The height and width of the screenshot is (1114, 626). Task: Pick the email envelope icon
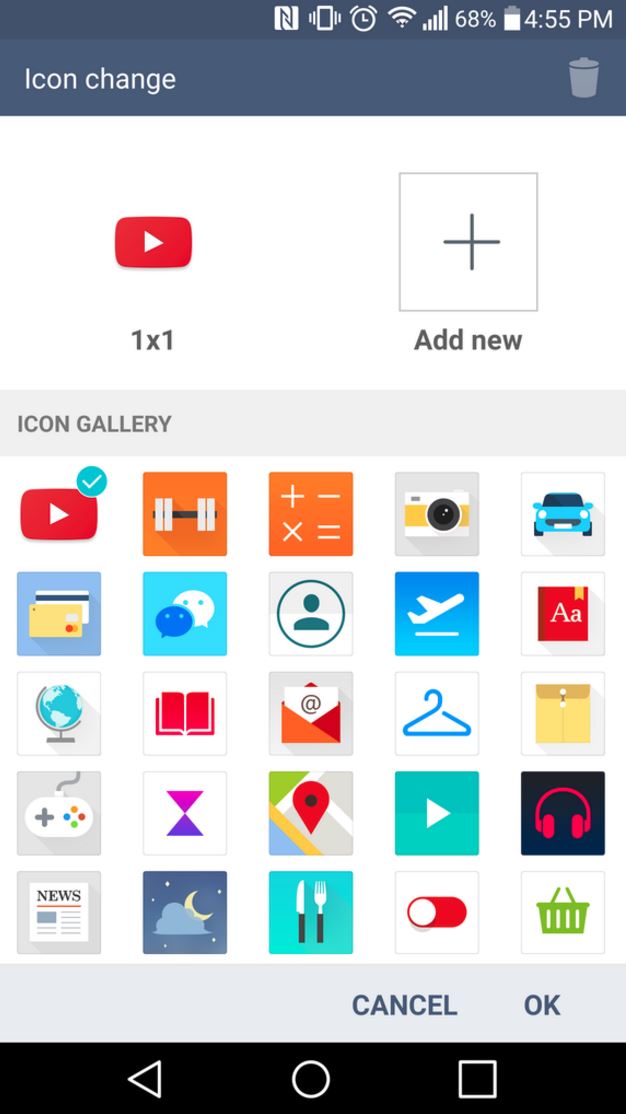pos(311,713)
